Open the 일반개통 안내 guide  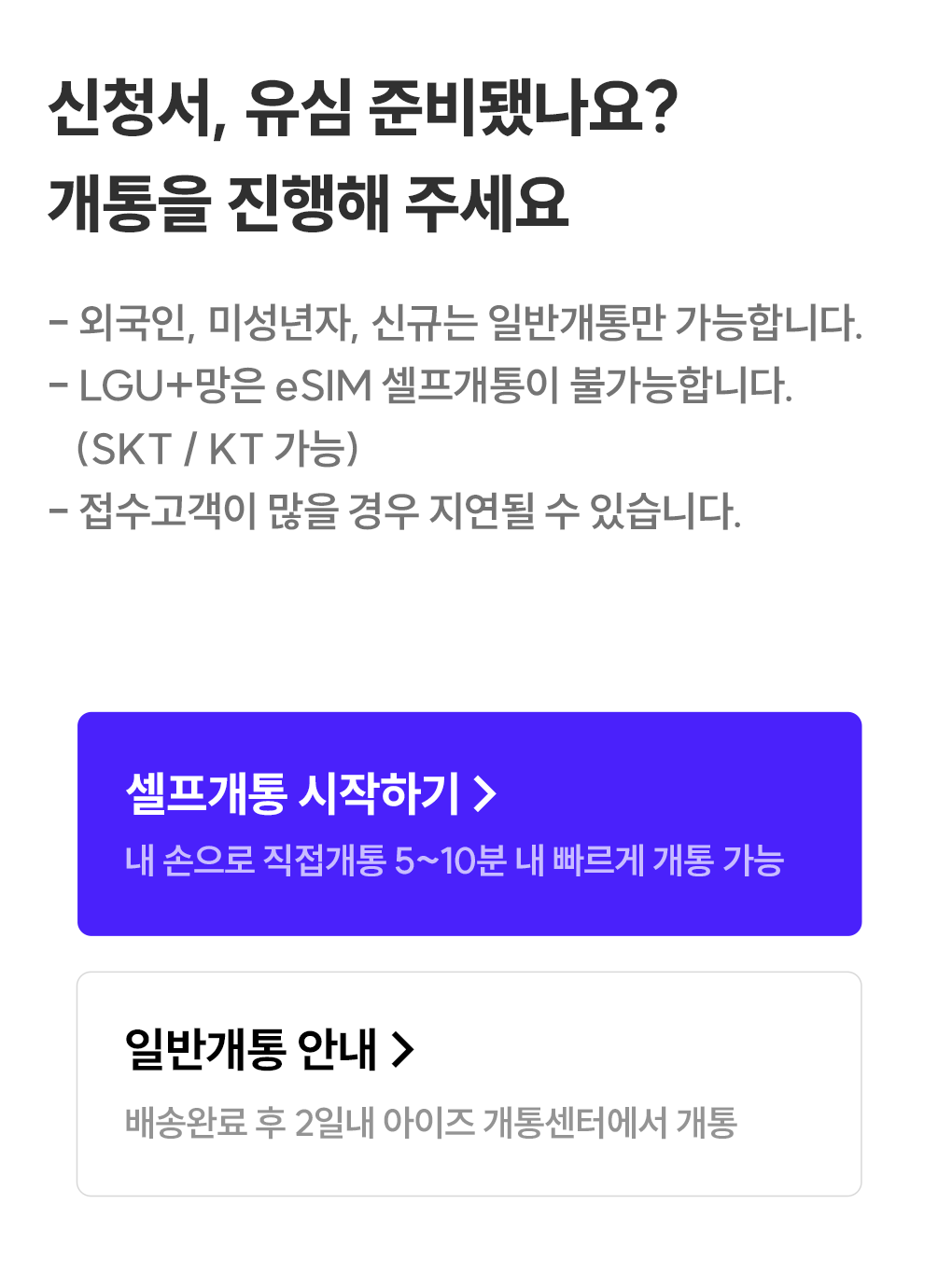click(x=469, y=1083)
